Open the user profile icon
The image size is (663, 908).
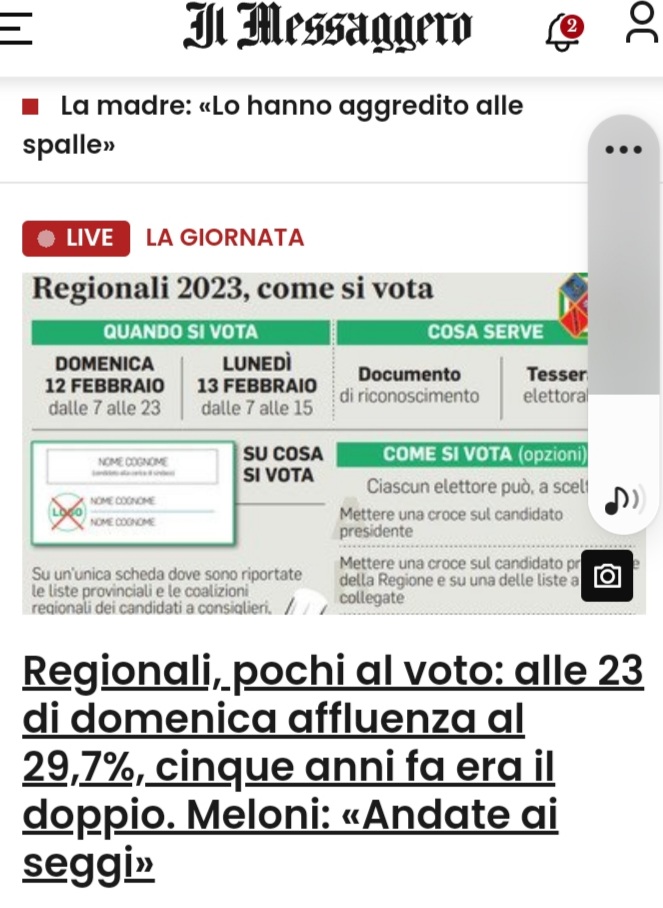(641, 23)
